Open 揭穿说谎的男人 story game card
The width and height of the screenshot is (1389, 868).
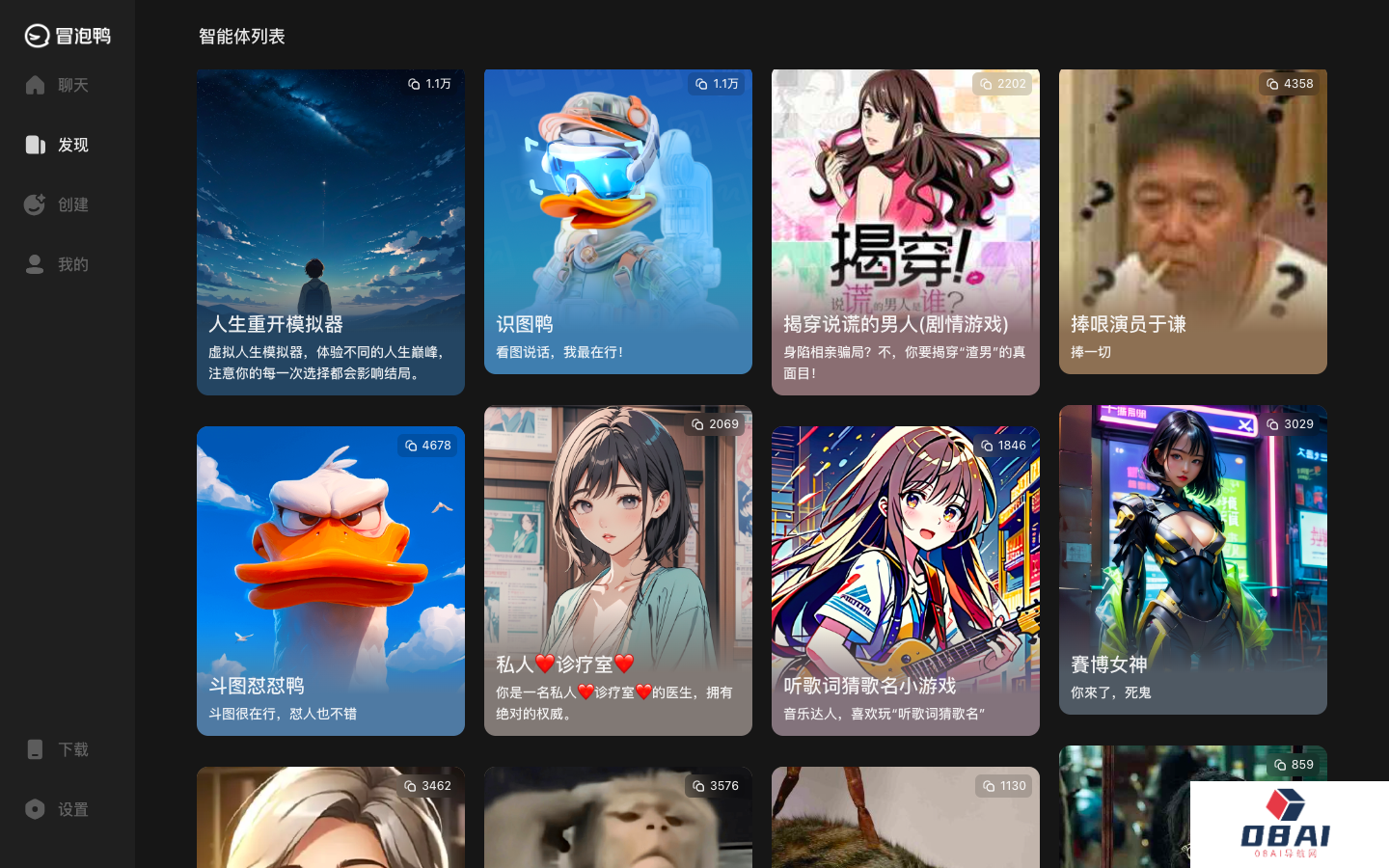click(905, 231)
